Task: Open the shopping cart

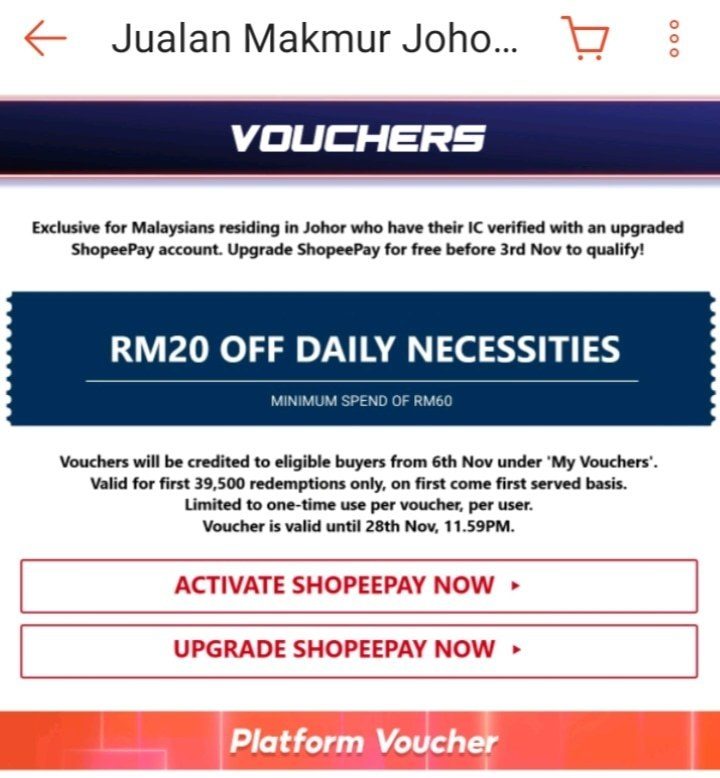Action: tap(585, 39)
